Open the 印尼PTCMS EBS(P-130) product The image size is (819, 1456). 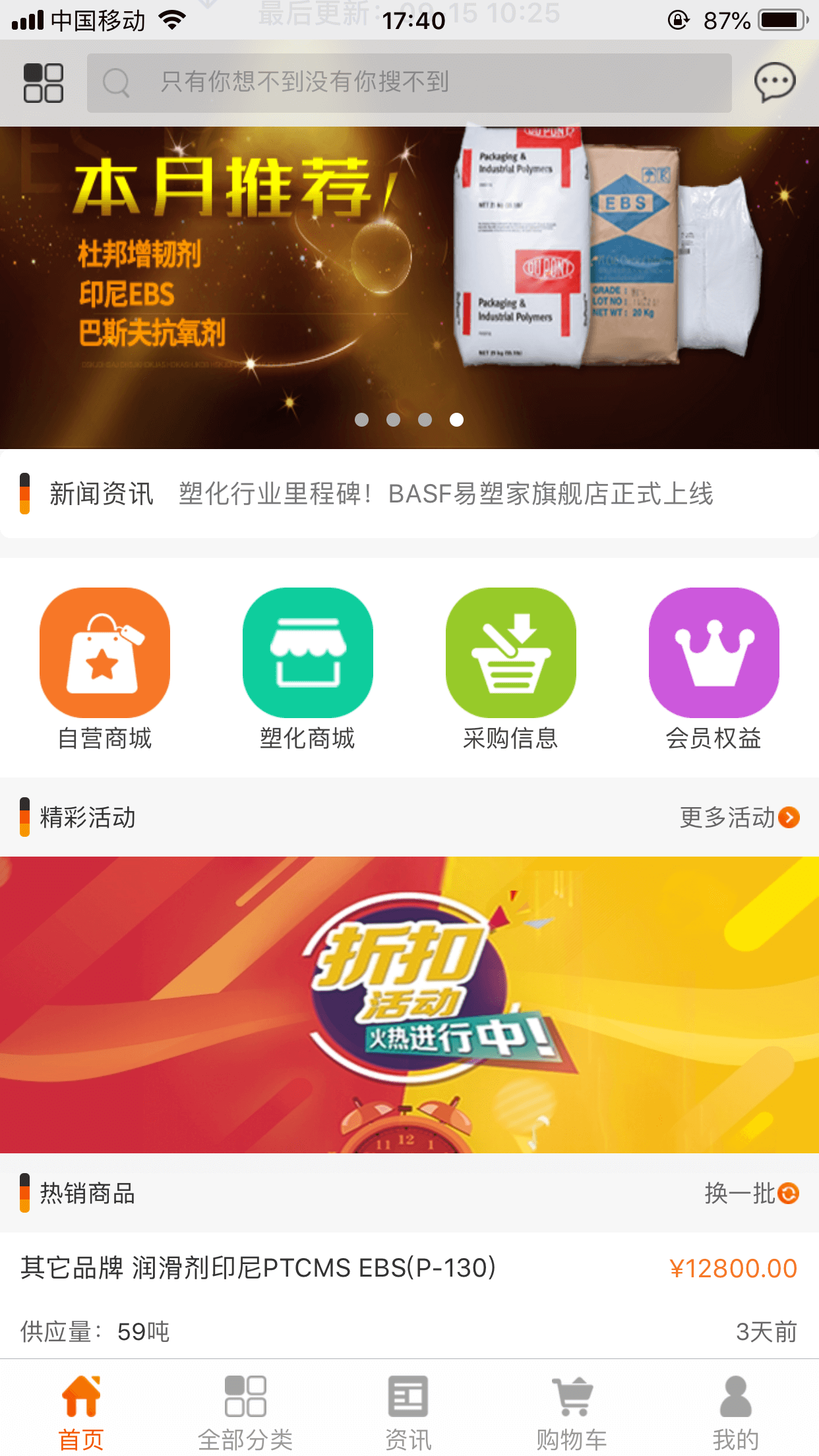(258, 1268)
